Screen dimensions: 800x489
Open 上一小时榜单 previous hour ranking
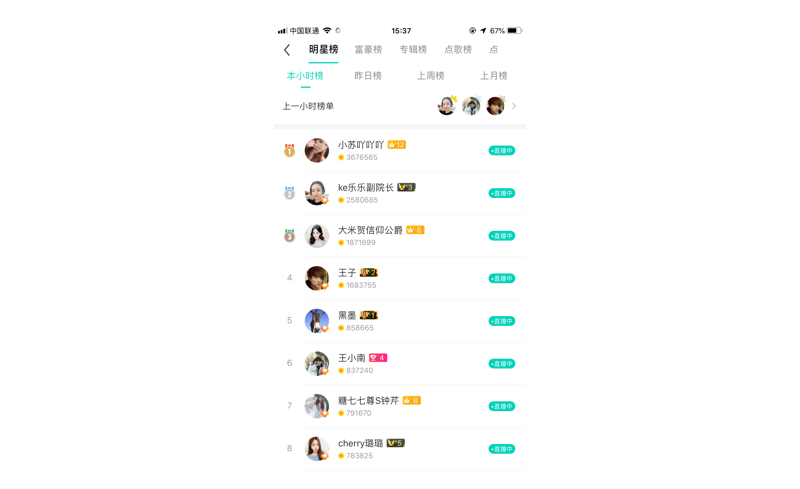coord(400,106)
